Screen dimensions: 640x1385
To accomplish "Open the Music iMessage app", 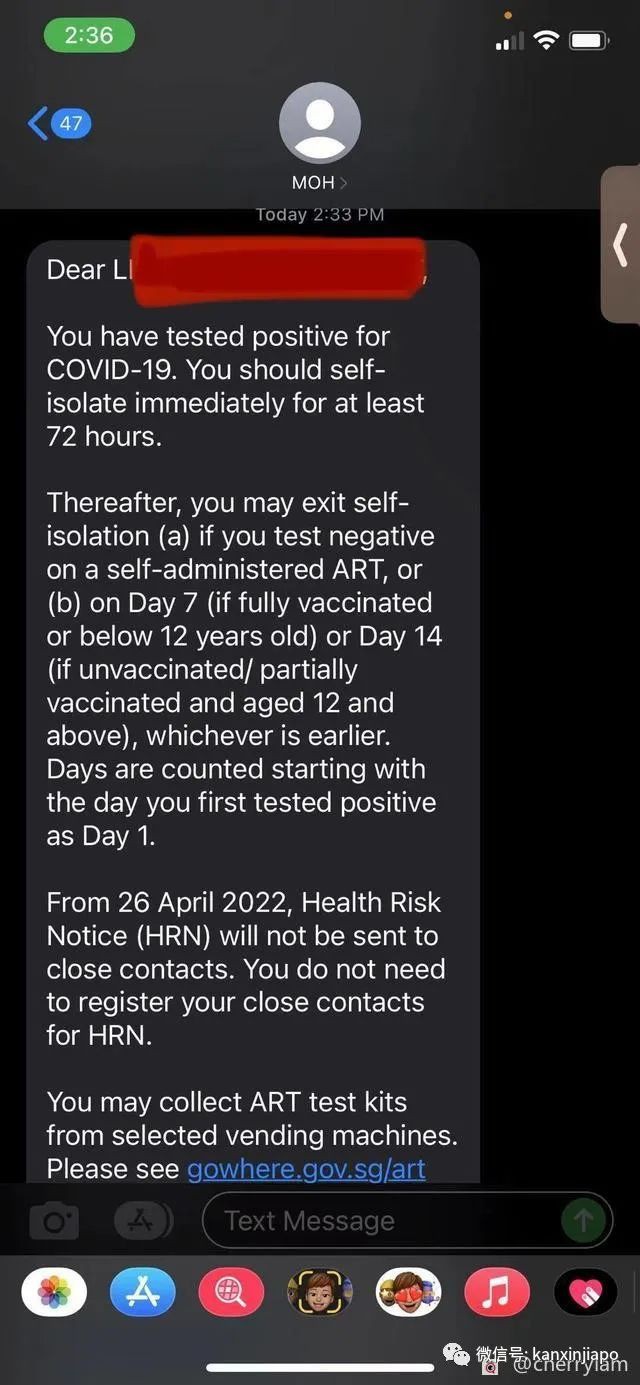I will (x=497, y=1293).
